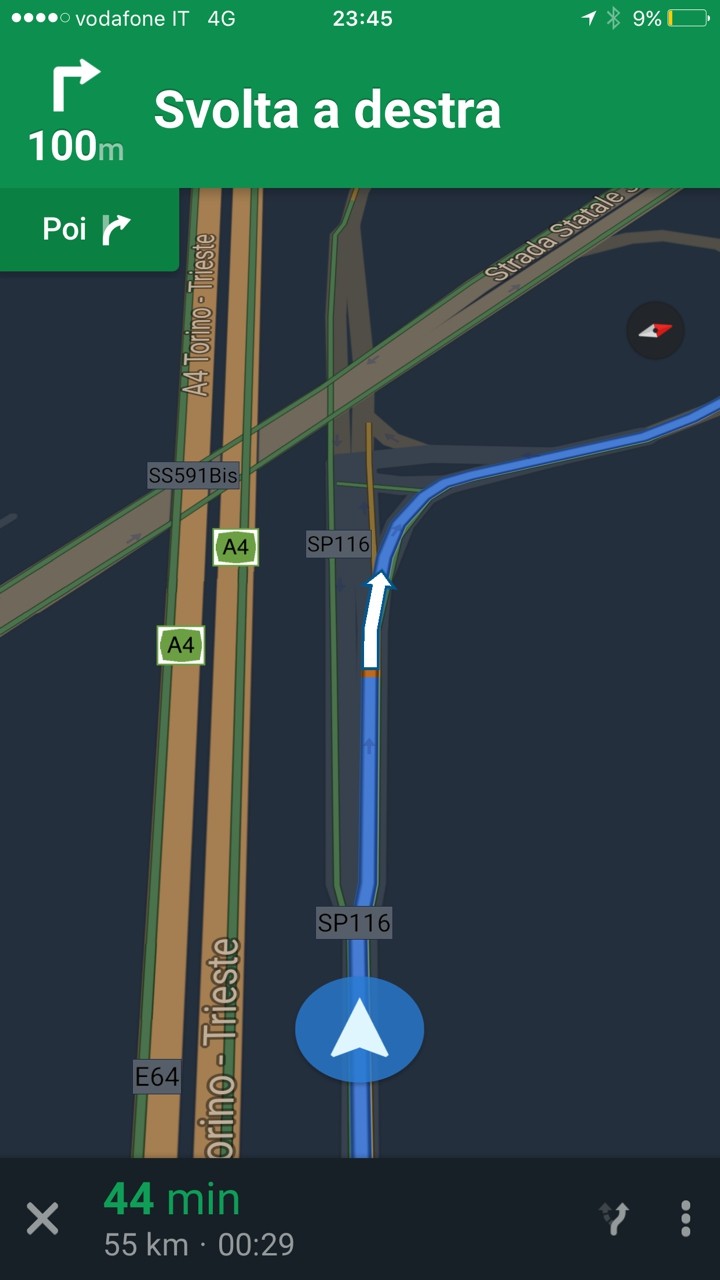Screen dimensions: 720x1280
Task: Show alternate routes
Action: (614, 1219)
